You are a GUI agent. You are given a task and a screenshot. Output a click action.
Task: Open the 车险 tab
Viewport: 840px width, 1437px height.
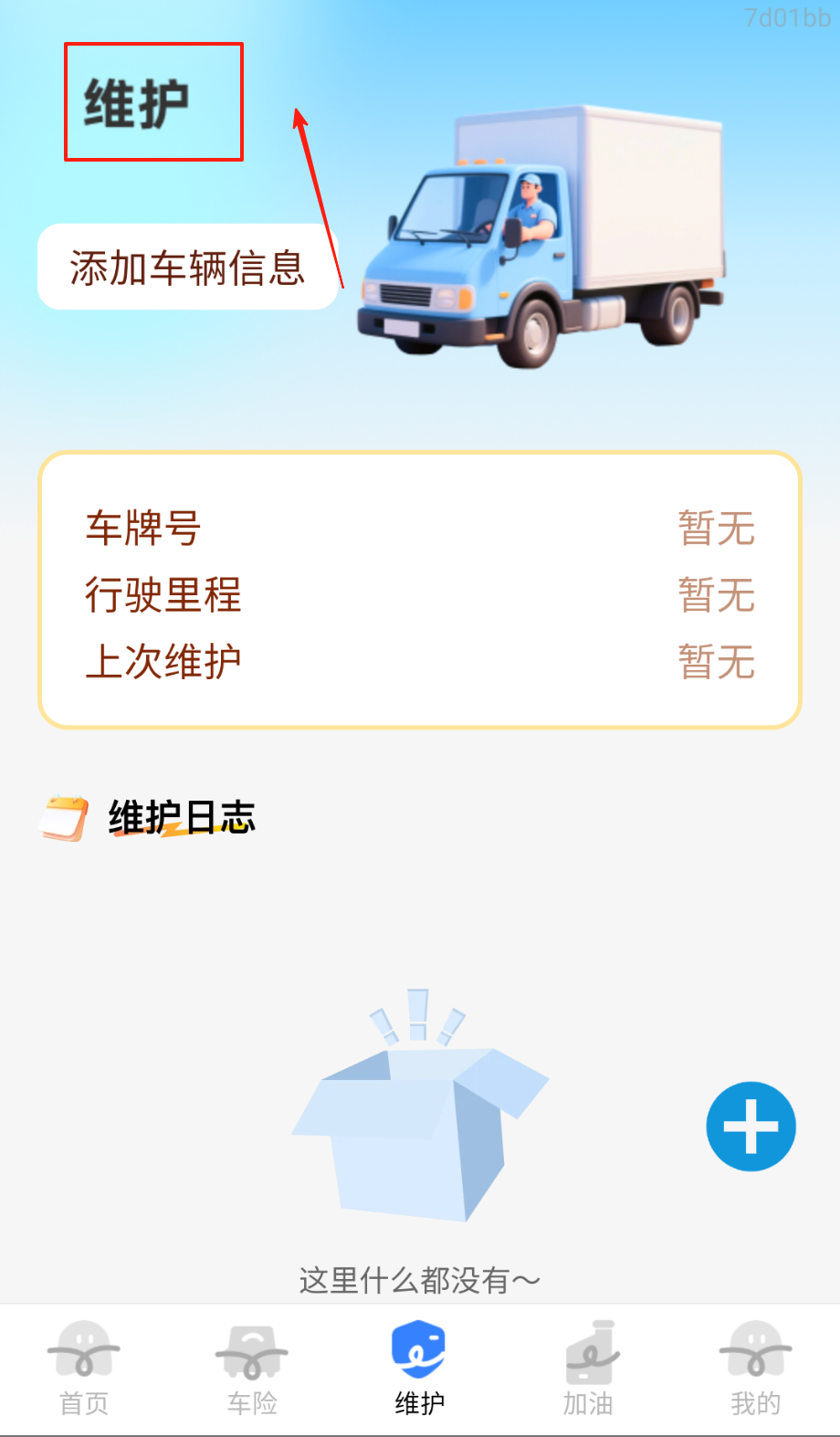tap(252, 1369)
